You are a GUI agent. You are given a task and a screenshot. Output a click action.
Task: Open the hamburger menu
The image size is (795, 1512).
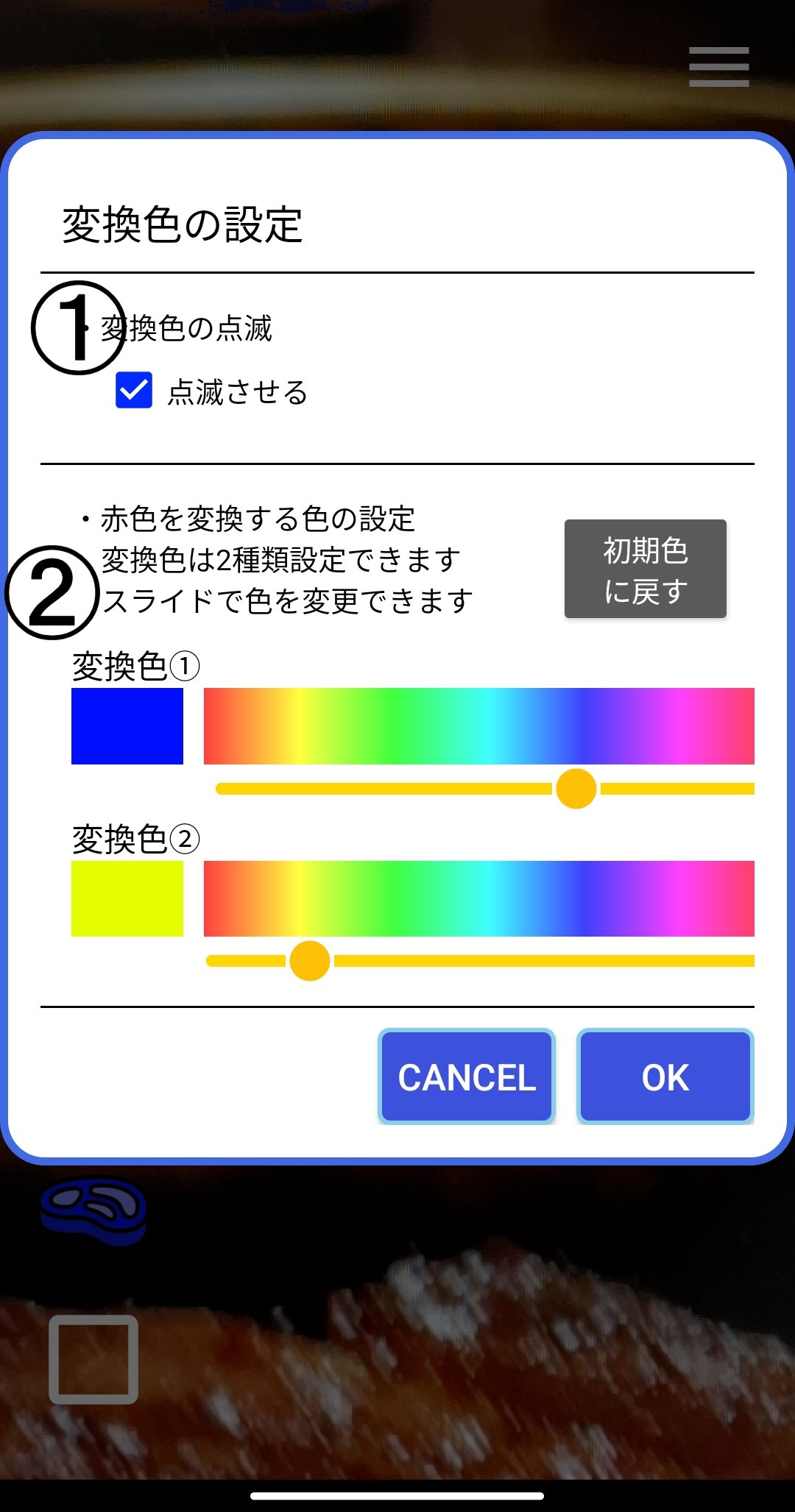[x=718, y=67]
